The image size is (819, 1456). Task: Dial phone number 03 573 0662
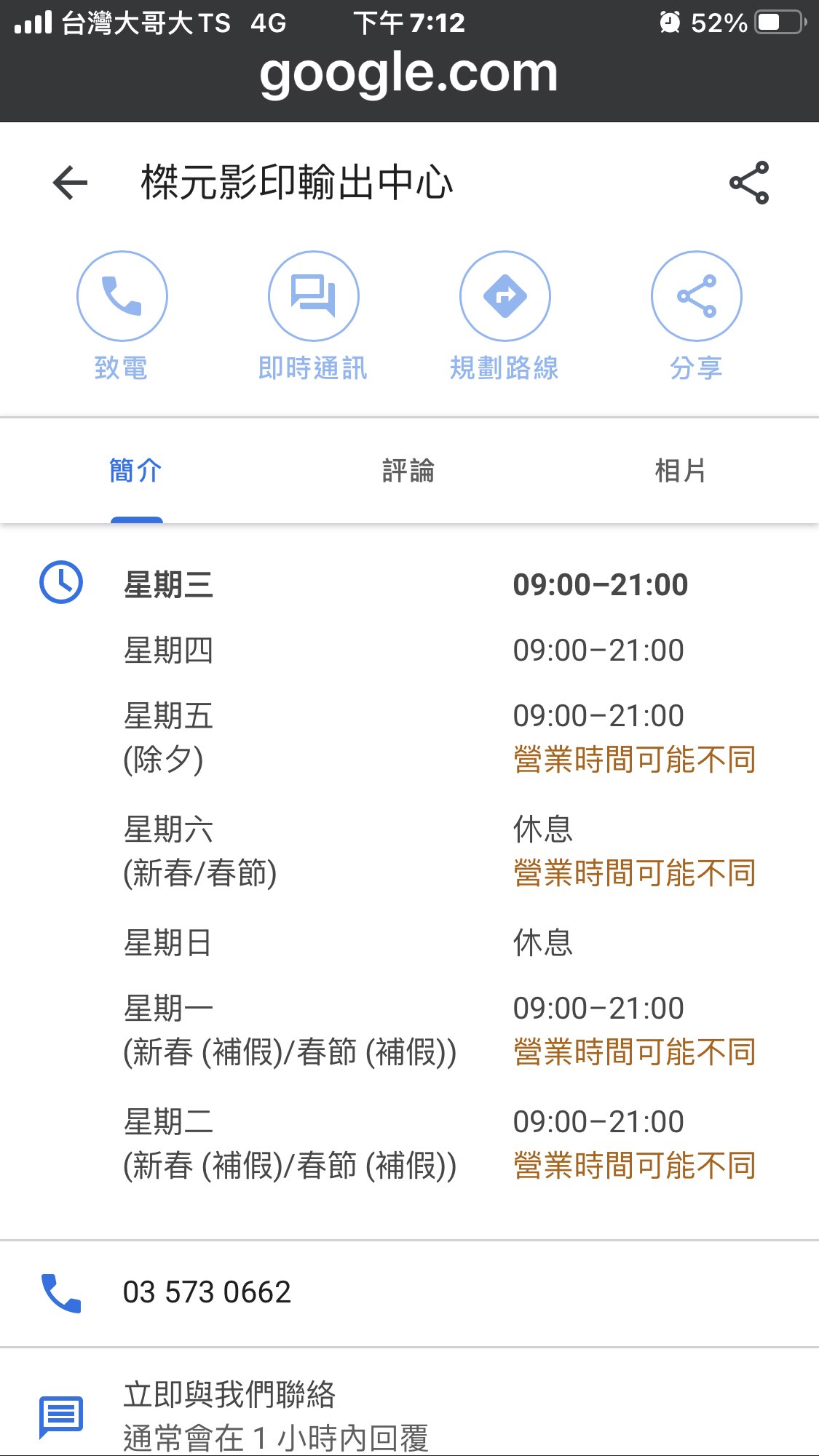tap(207, 1292)
